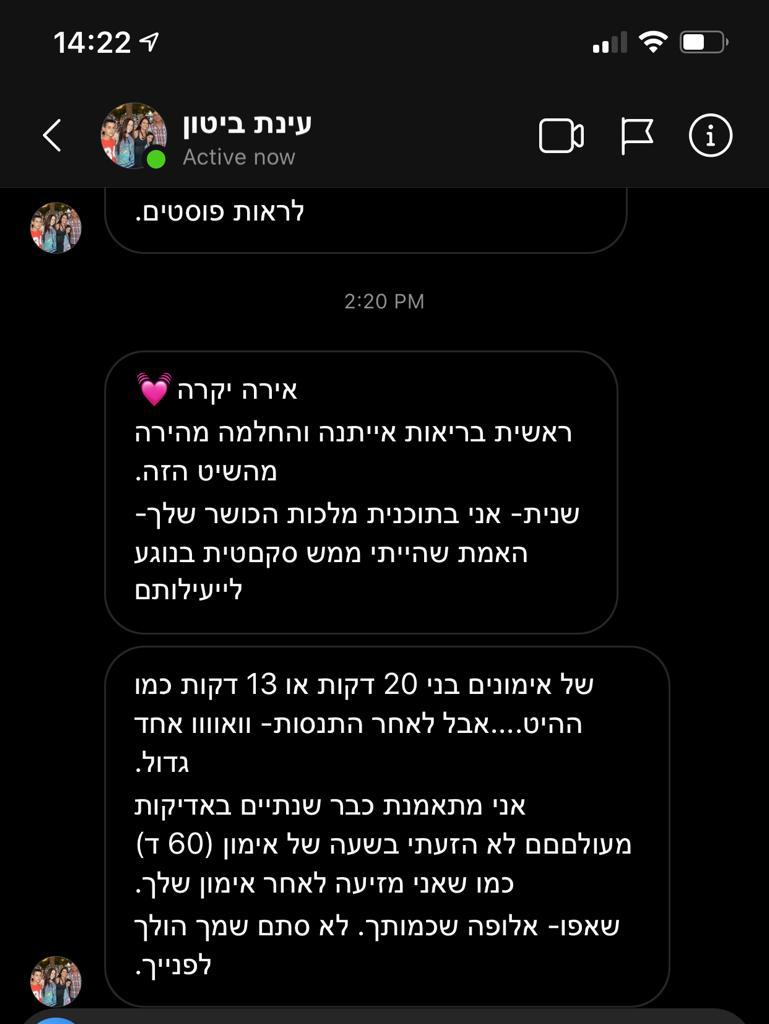769x1024 pixels.
Task: Open conversation details info
Action: tap(711, 135)
